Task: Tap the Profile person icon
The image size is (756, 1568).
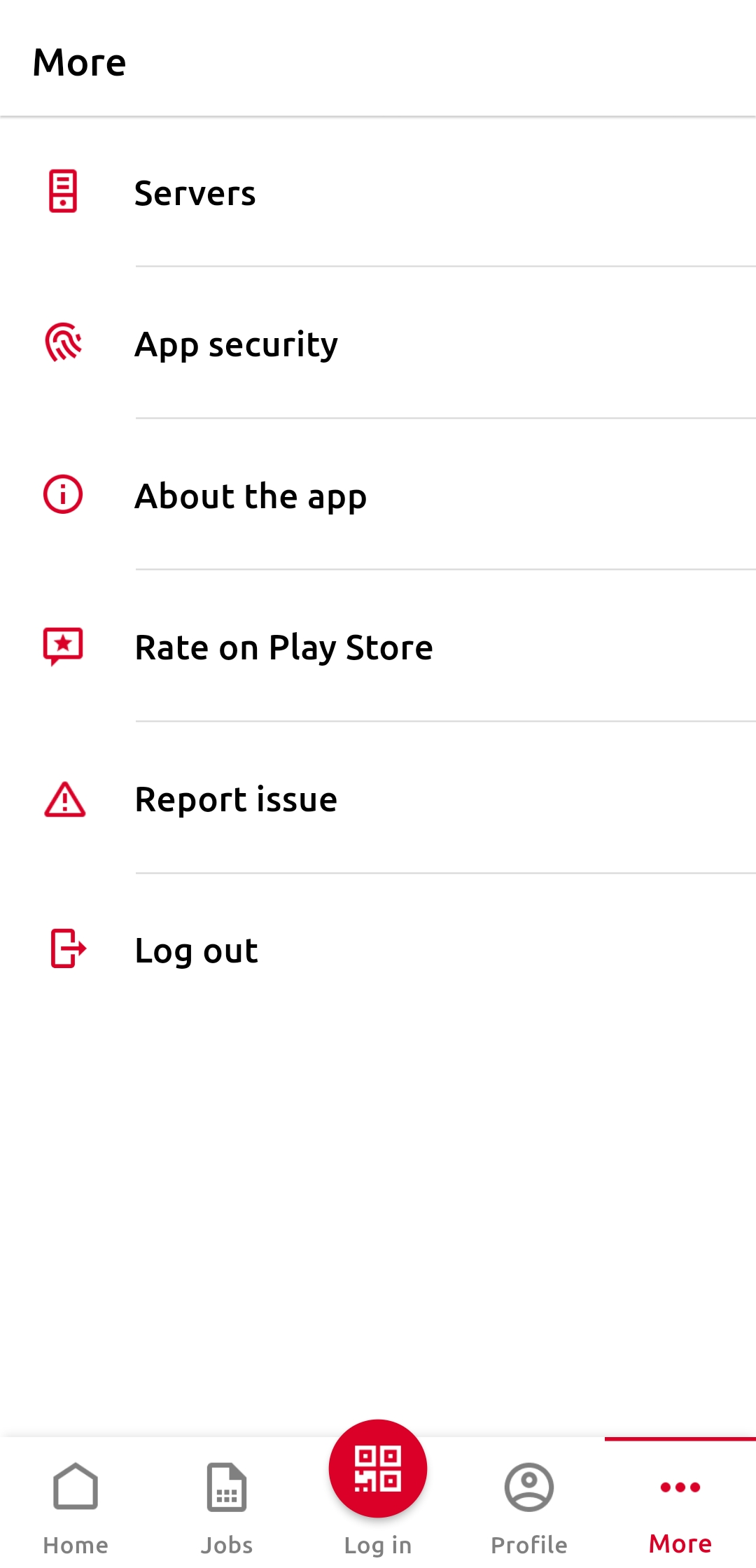Action: [528, 1487]
